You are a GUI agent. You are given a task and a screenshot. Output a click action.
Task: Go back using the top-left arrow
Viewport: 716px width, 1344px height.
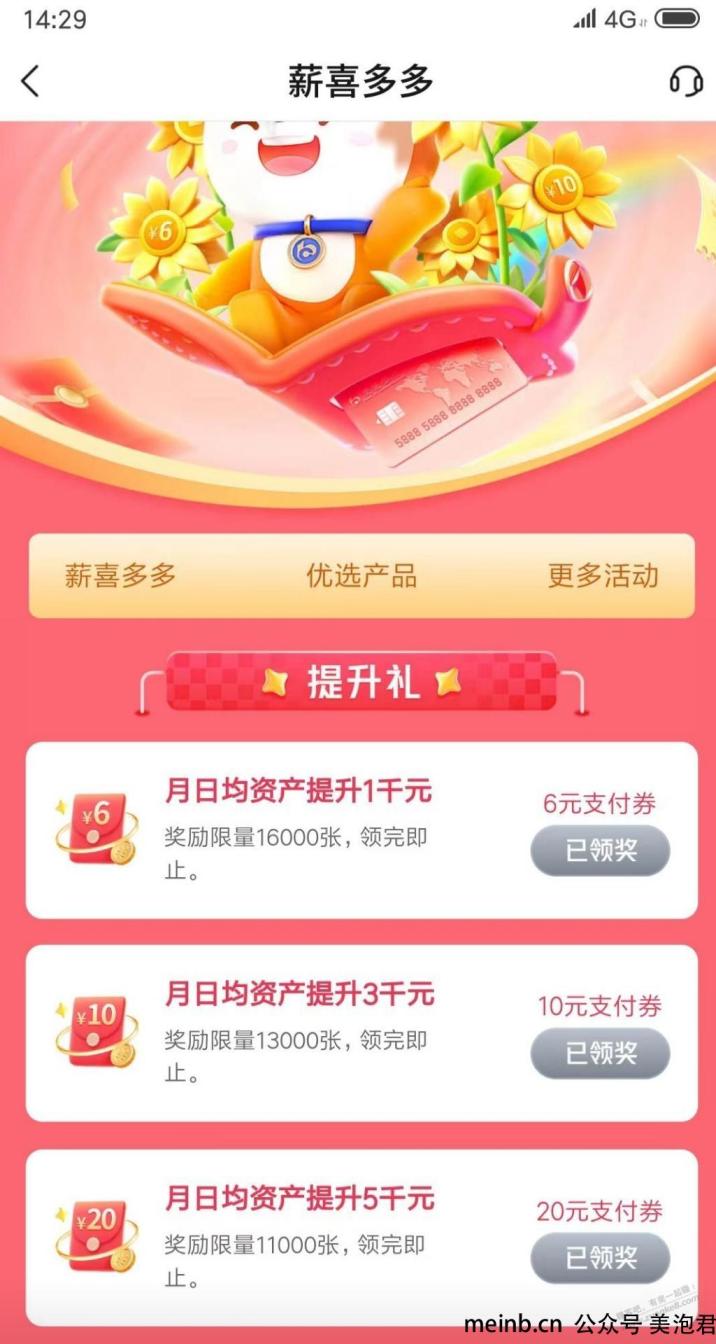tap(31, 81)
